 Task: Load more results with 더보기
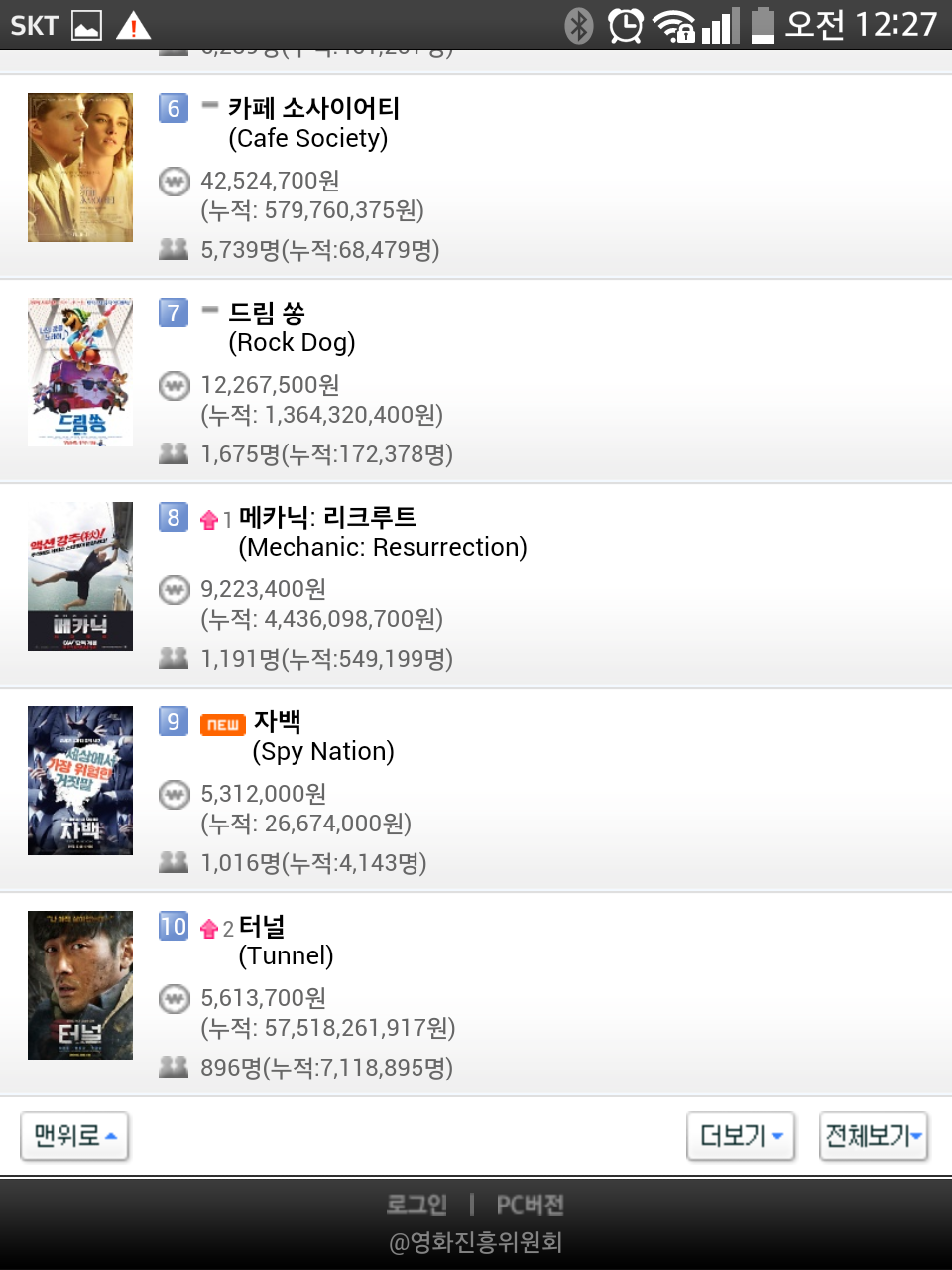[741, 1135]
